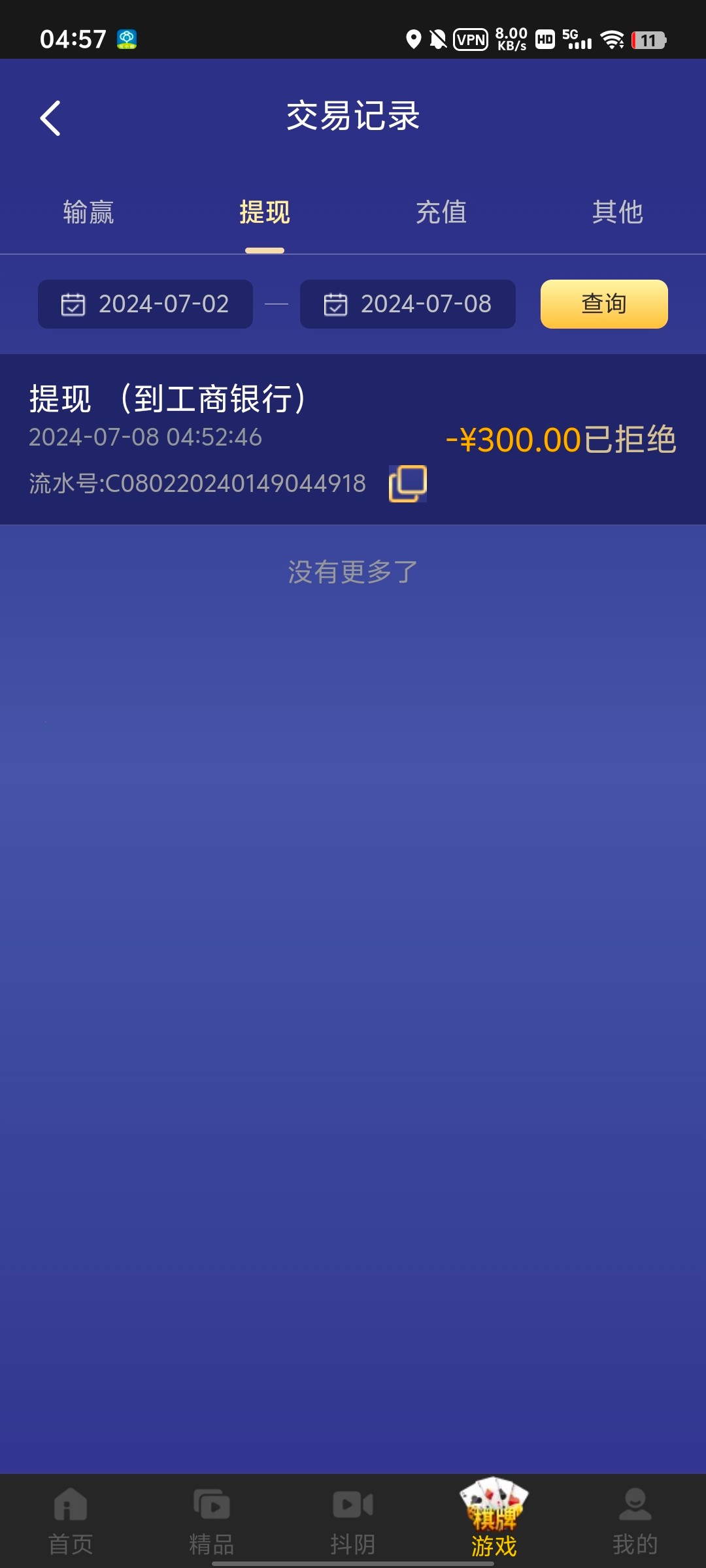This screenshot has height=1568, width=706.
Task: Switch to the 充值 tab
Action: pyautogui.click(x=441, y=213)
